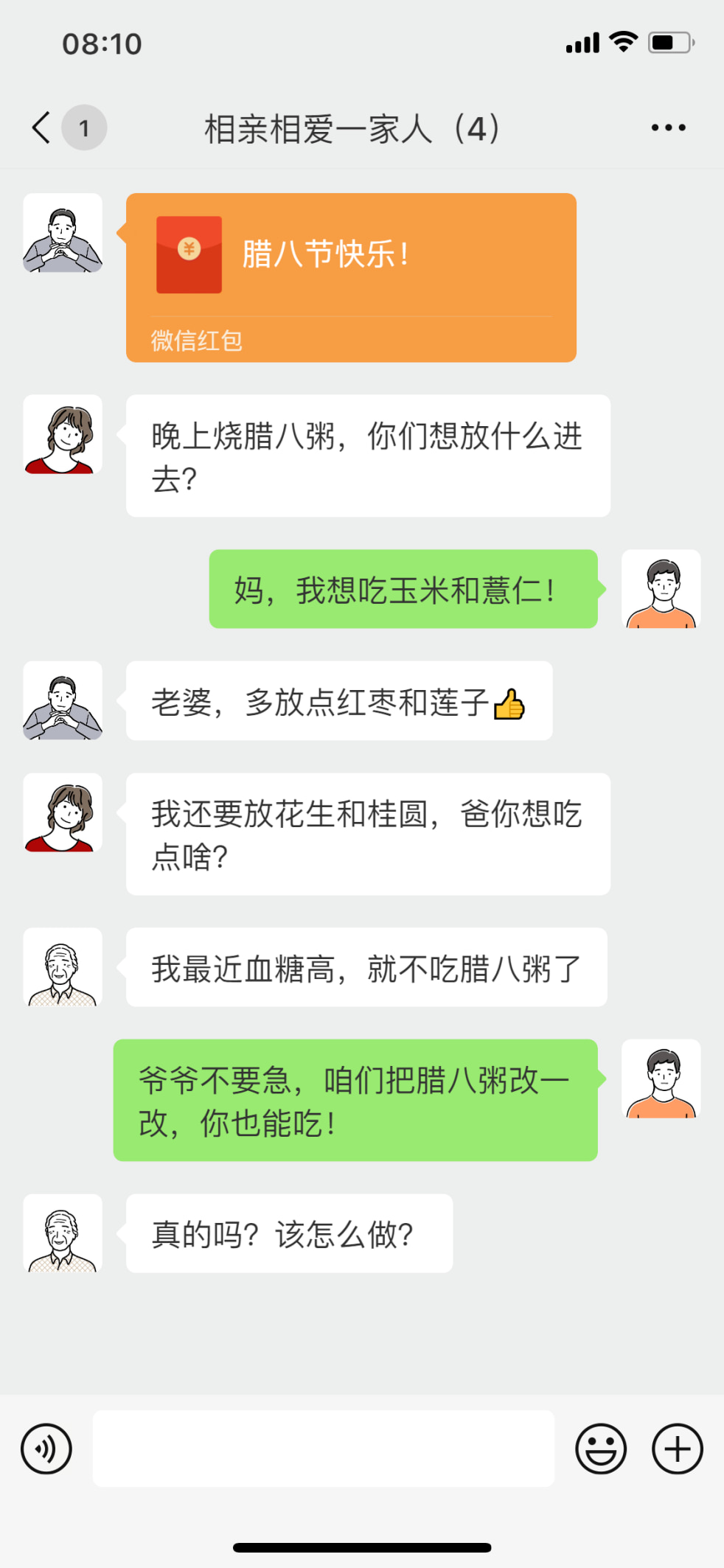Open dad's avatar beside the red packet

coord(63,233)
